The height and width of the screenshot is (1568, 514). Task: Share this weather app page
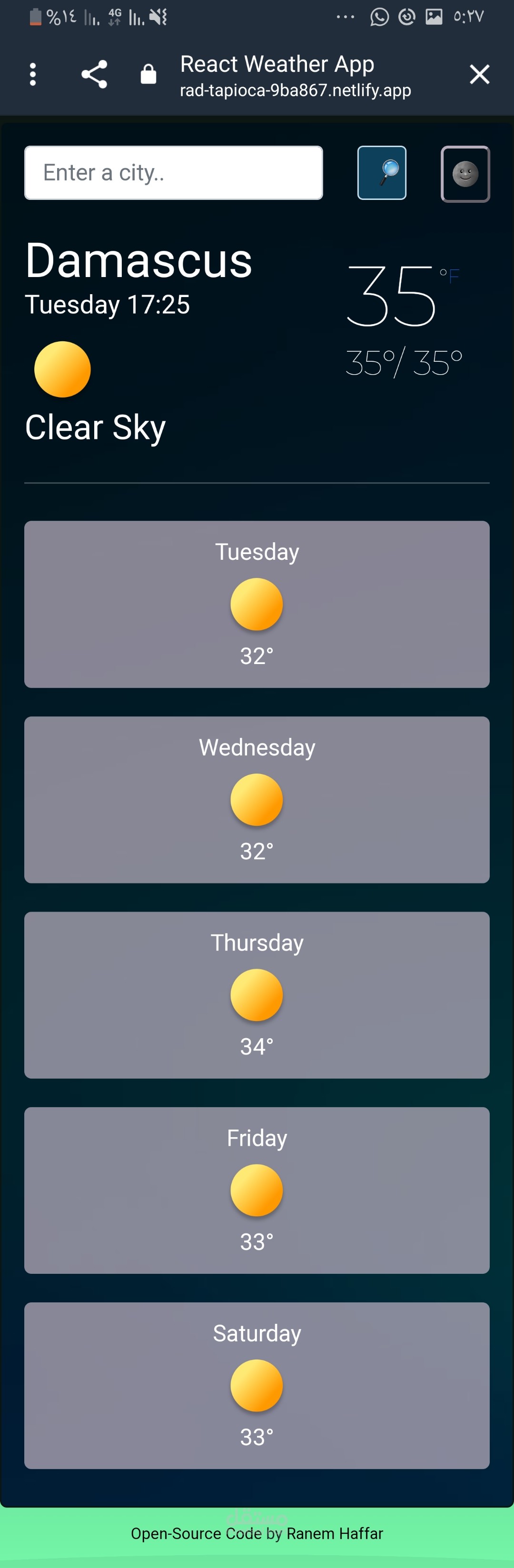click(94, 74)
